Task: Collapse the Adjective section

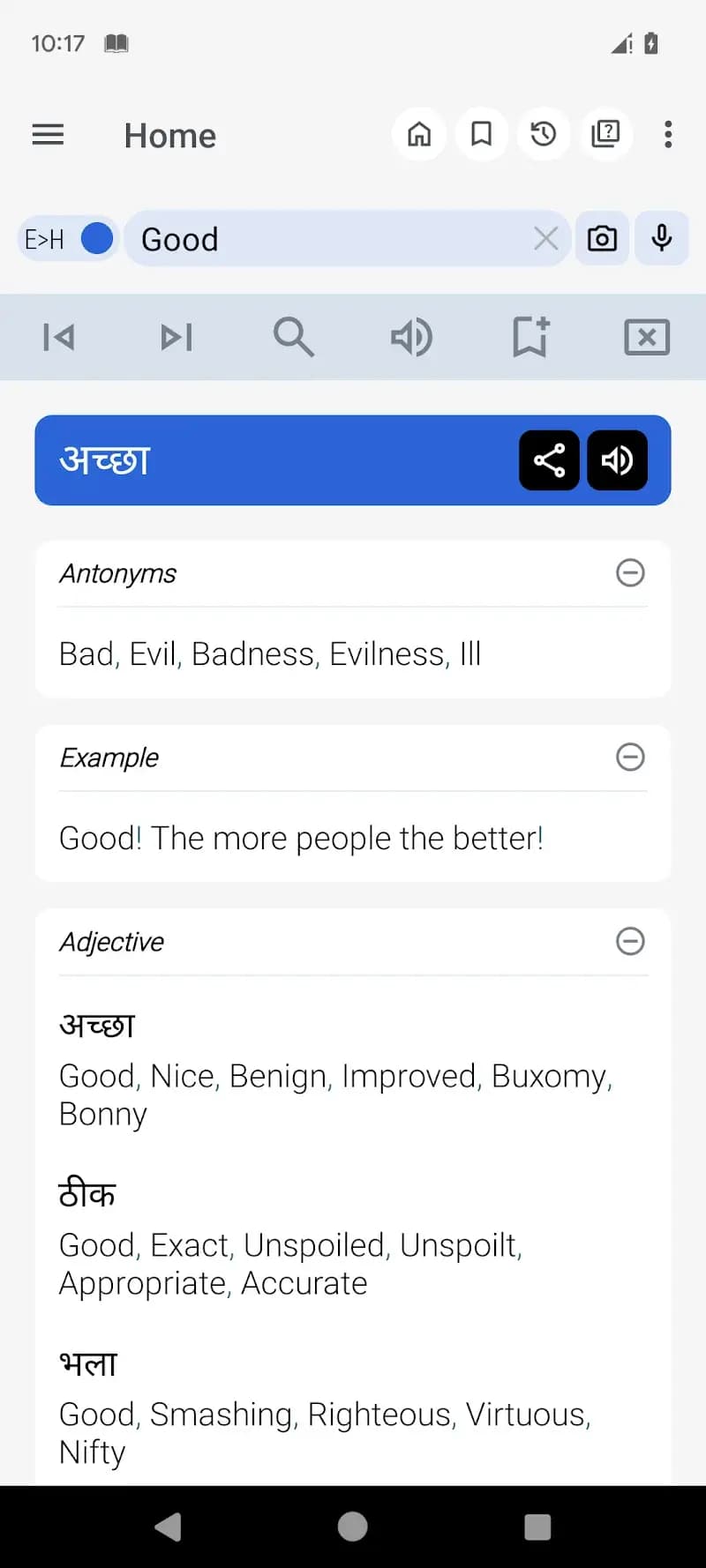Action: point(630,942)
